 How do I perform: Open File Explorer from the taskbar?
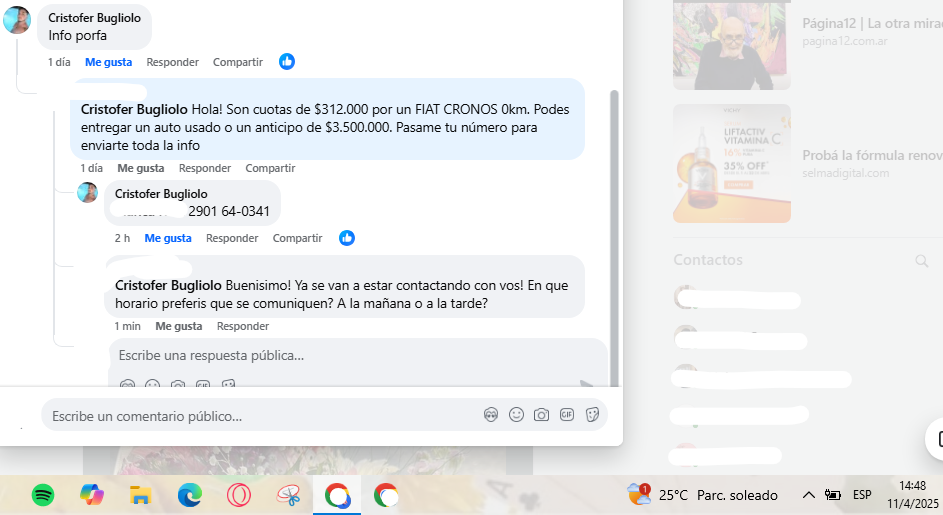[x=140, y=494]
